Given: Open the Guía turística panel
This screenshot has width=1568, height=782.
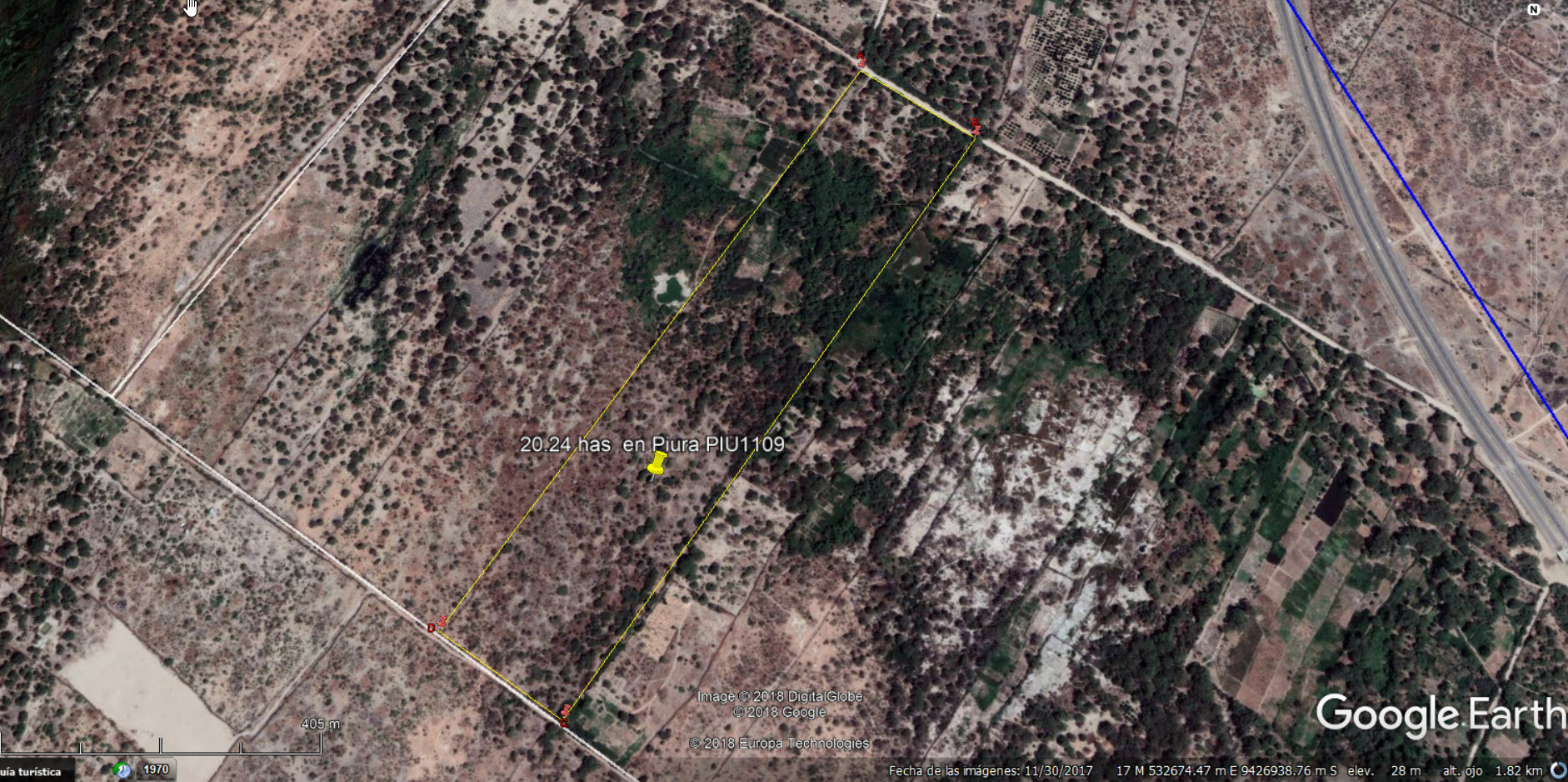Looking at the screenshot, I should tap(33, 771).
